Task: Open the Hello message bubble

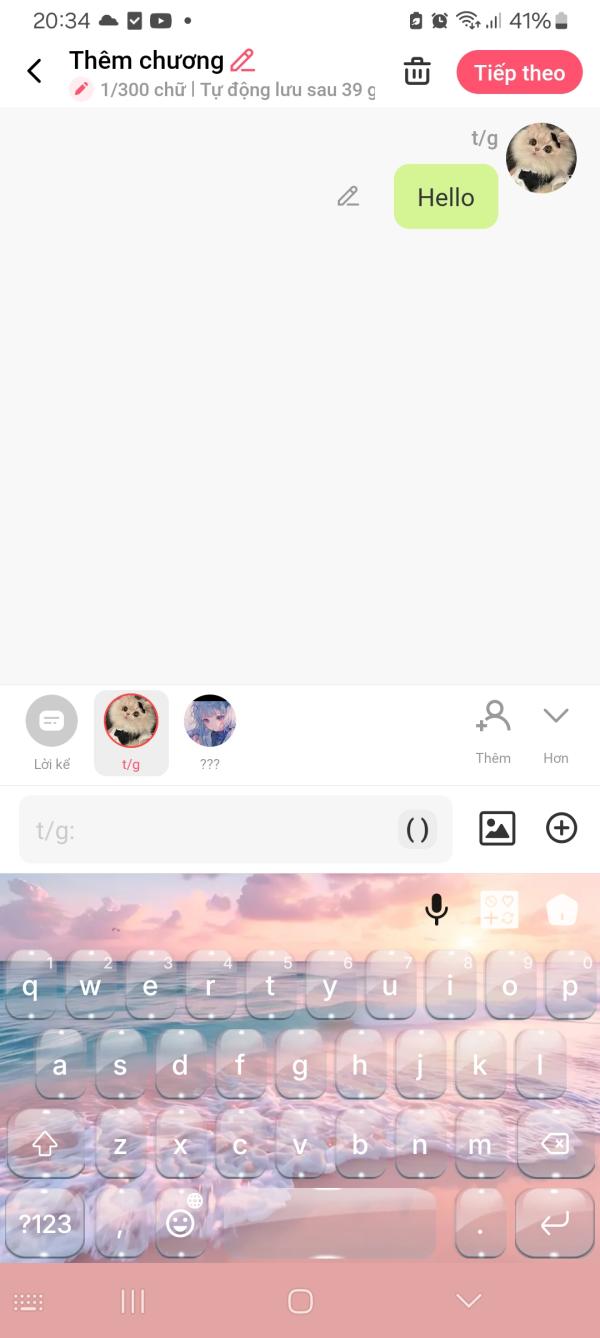Action: pos(445,197)
